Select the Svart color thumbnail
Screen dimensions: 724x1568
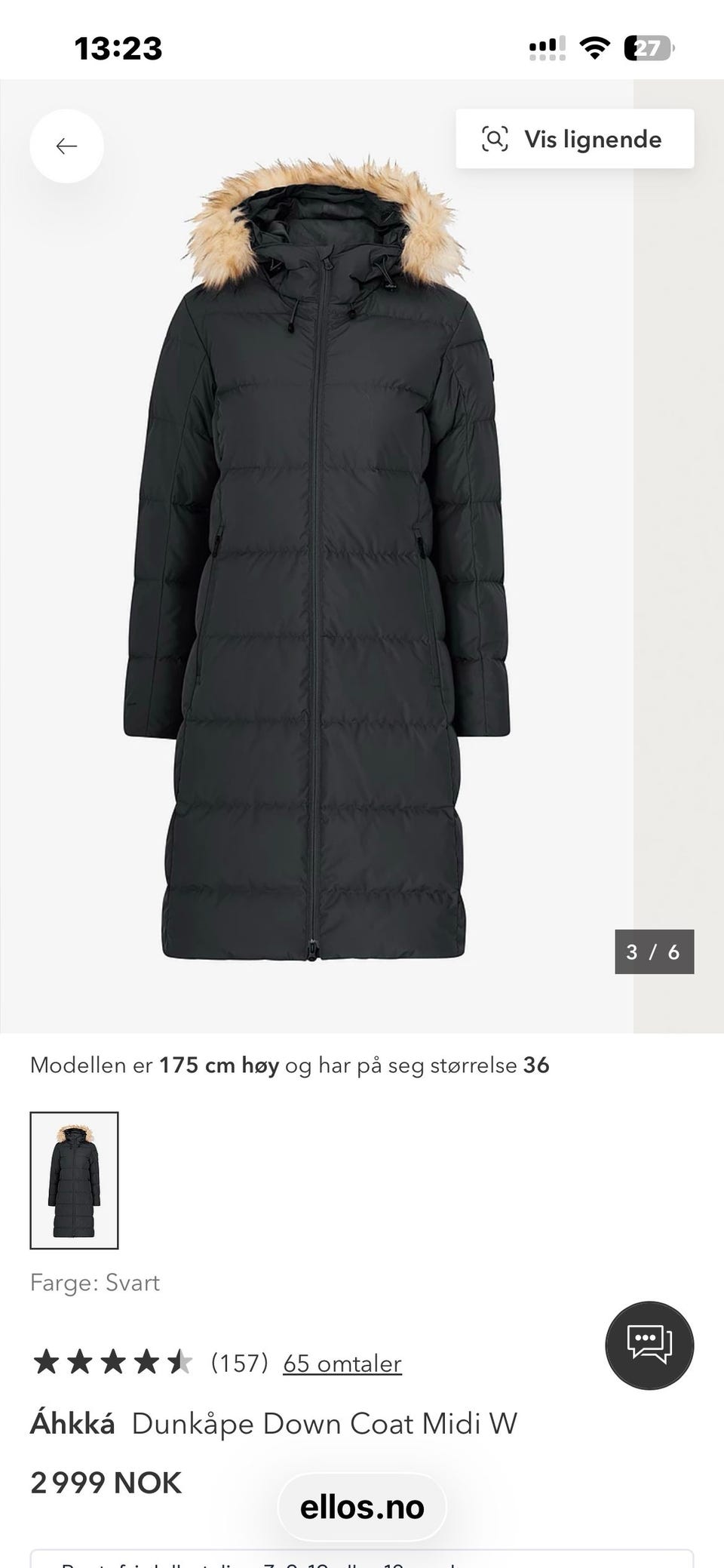click(74, 1180)
